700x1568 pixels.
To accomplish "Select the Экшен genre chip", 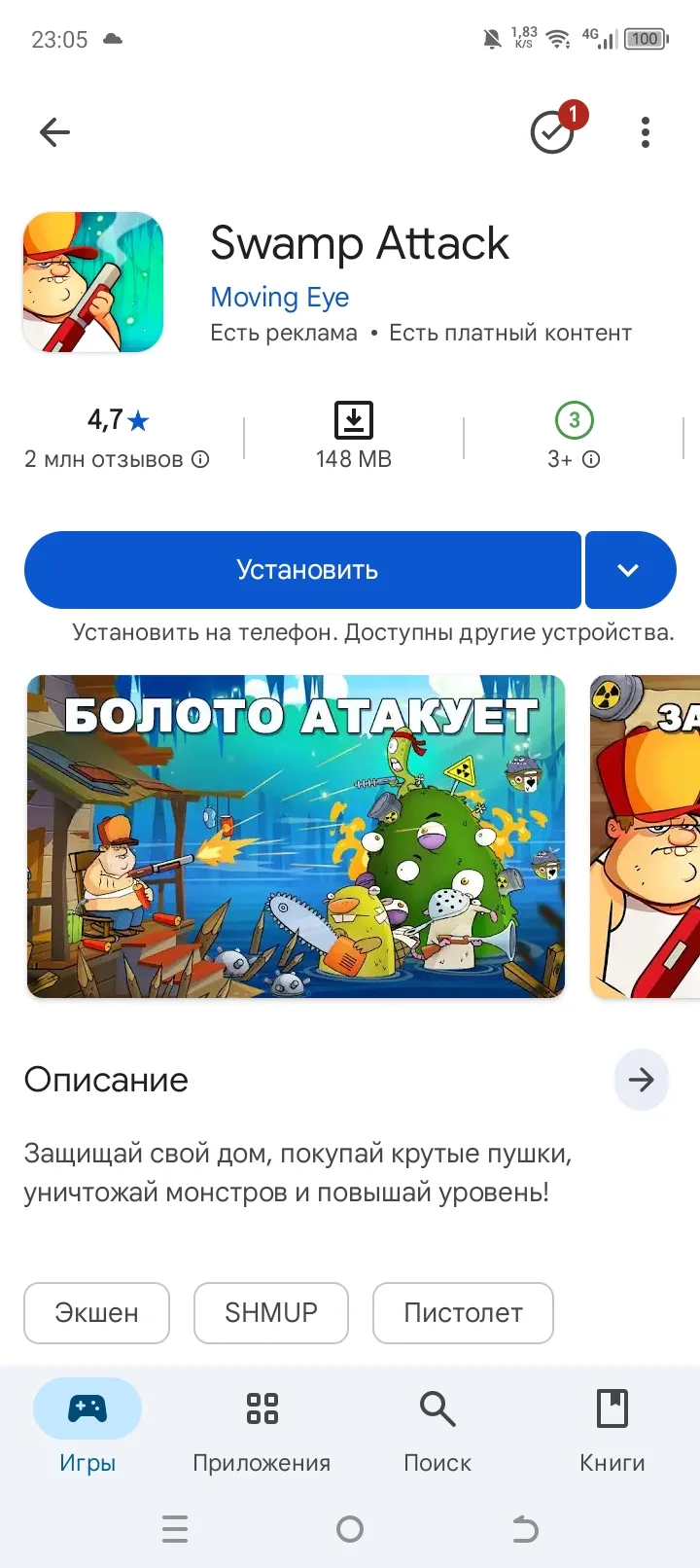I will [96, 1313].
